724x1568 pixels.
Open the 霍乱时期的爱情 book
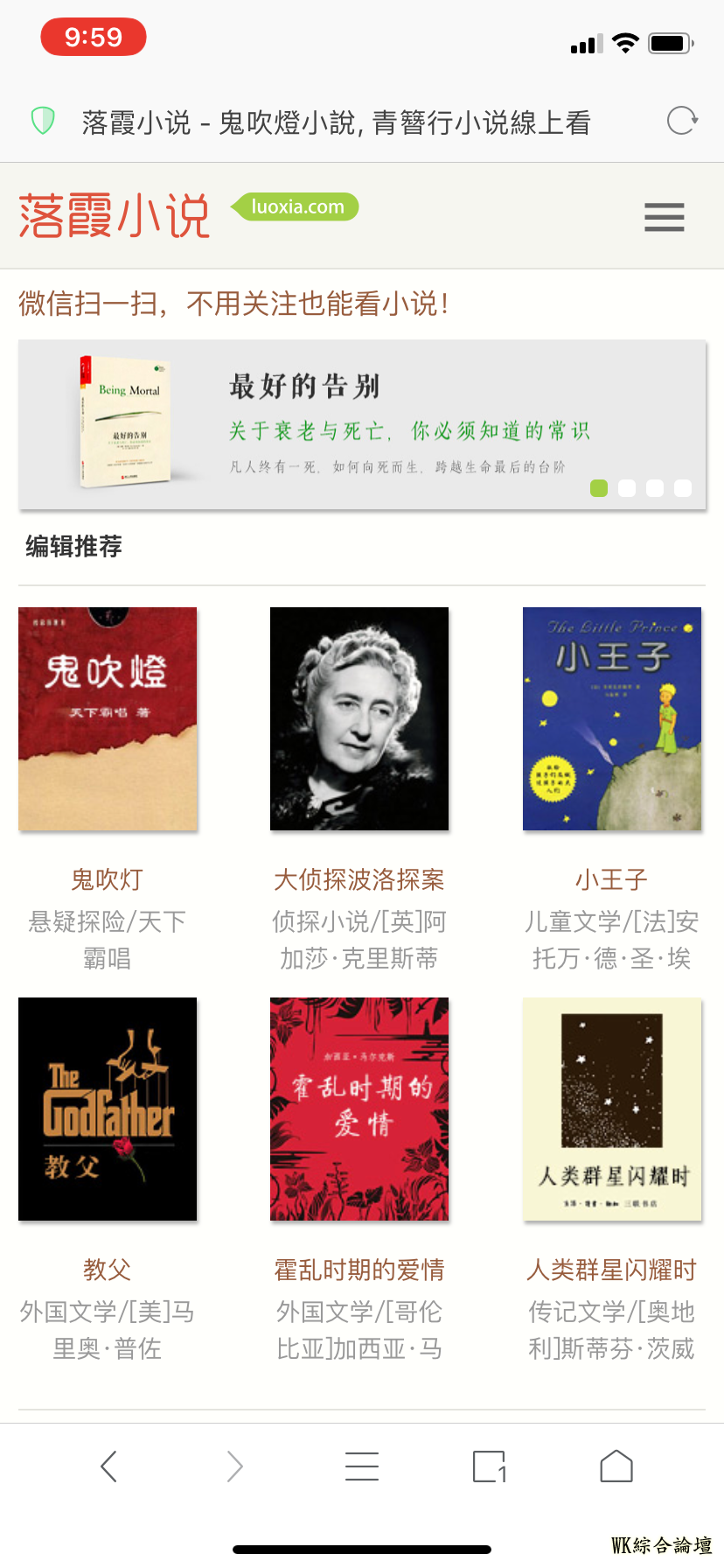[x=359, y=1109]
